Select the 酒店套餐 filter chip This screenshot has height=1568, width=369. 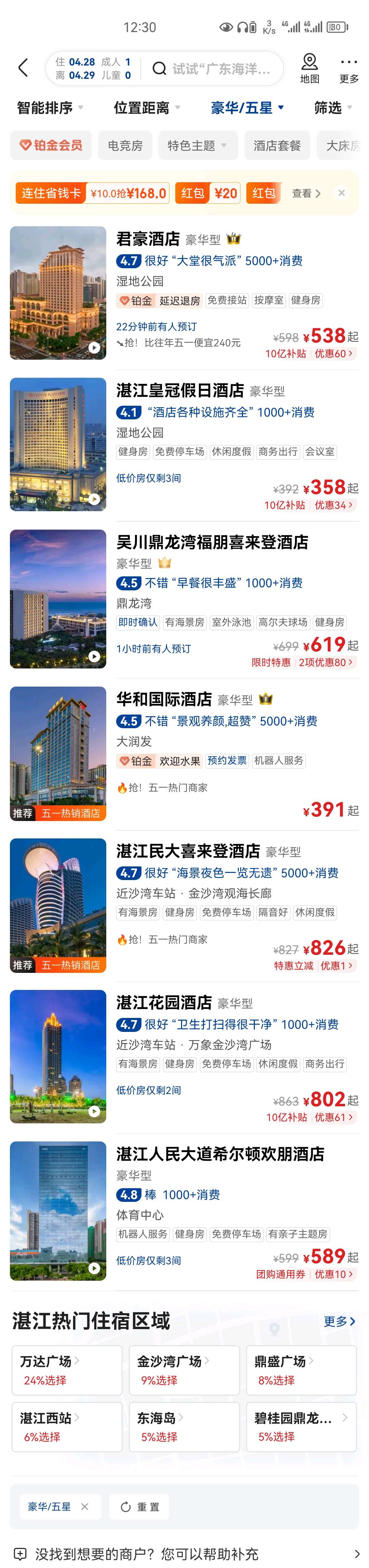(277, 145)
